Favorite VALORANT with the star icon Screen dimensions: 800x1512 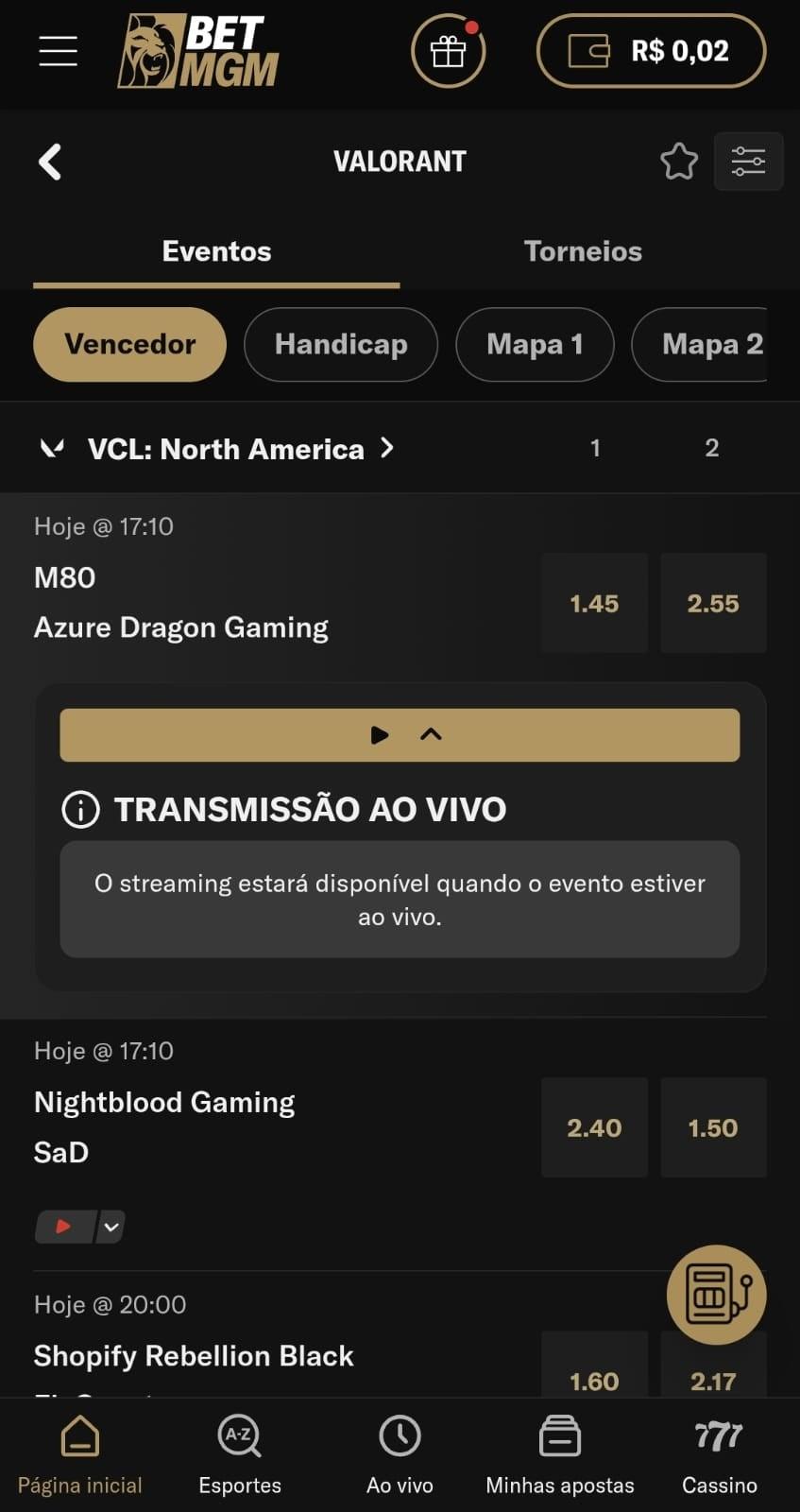[x=679, y=161]
